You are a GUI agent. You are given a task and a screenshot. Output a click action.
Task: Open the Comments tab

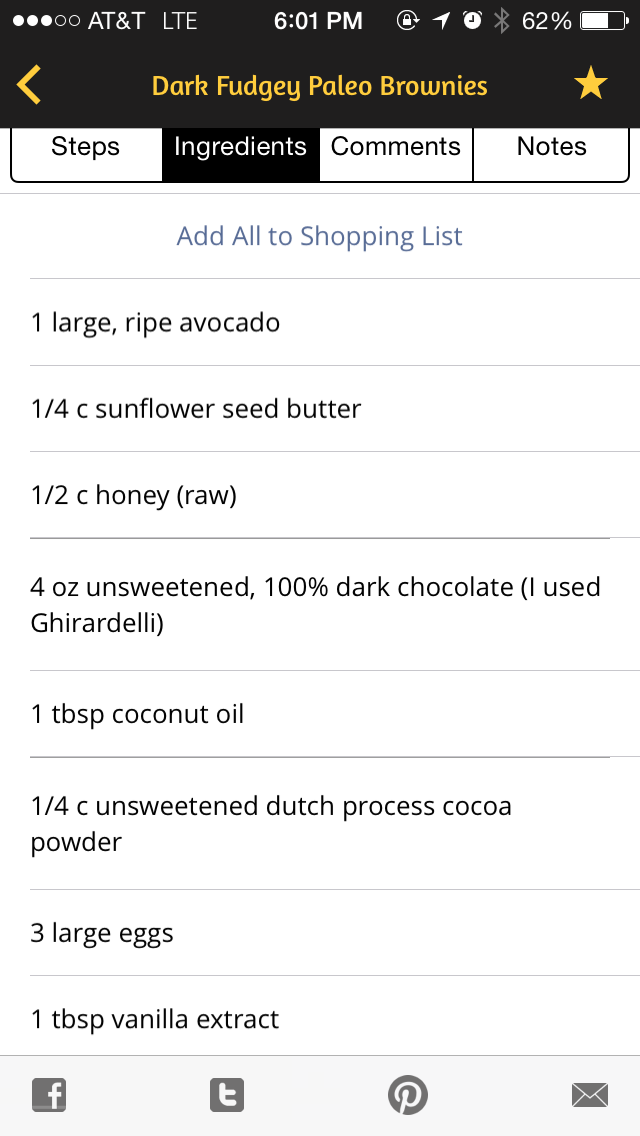pos(396,148)
